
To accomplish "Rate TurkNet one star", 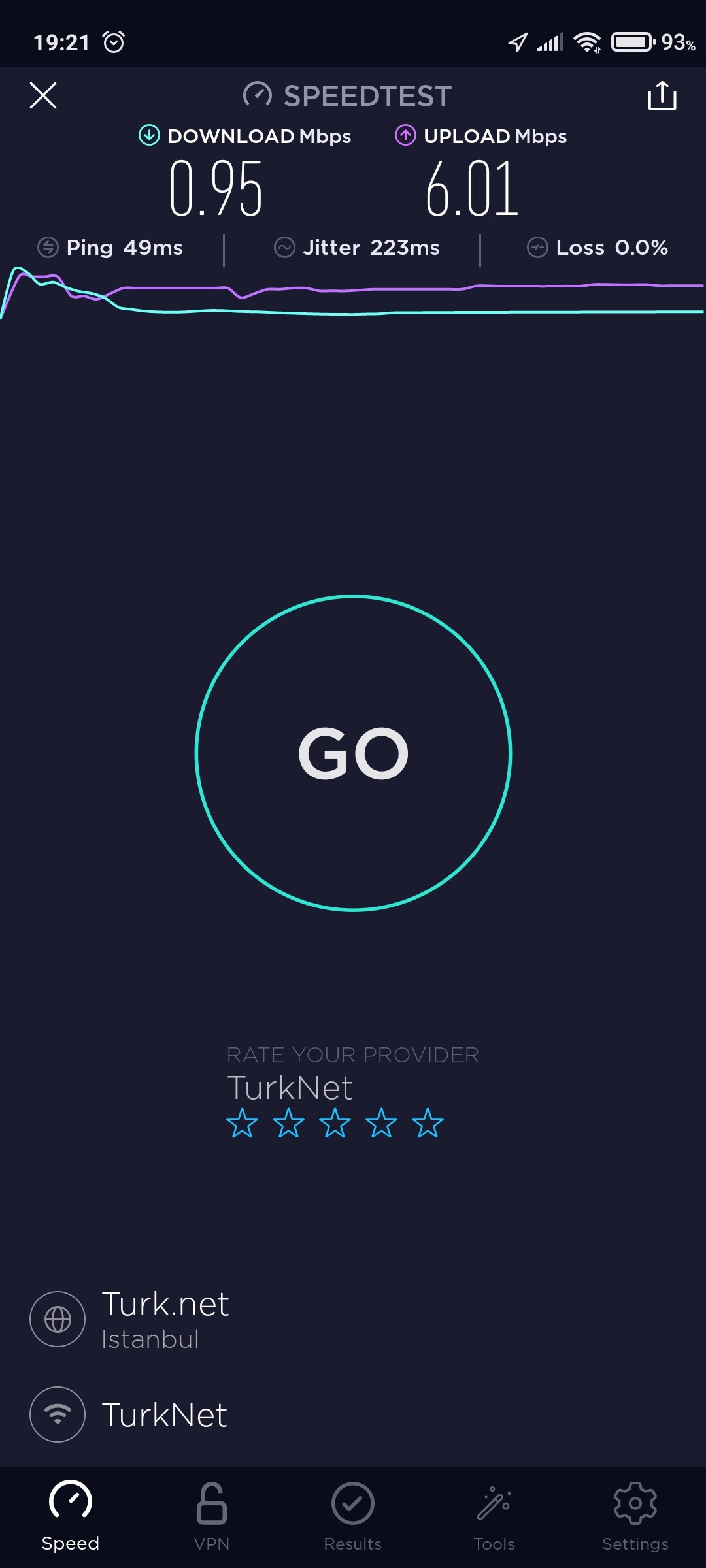I will pyautogui.click(x=242, y=1123).
